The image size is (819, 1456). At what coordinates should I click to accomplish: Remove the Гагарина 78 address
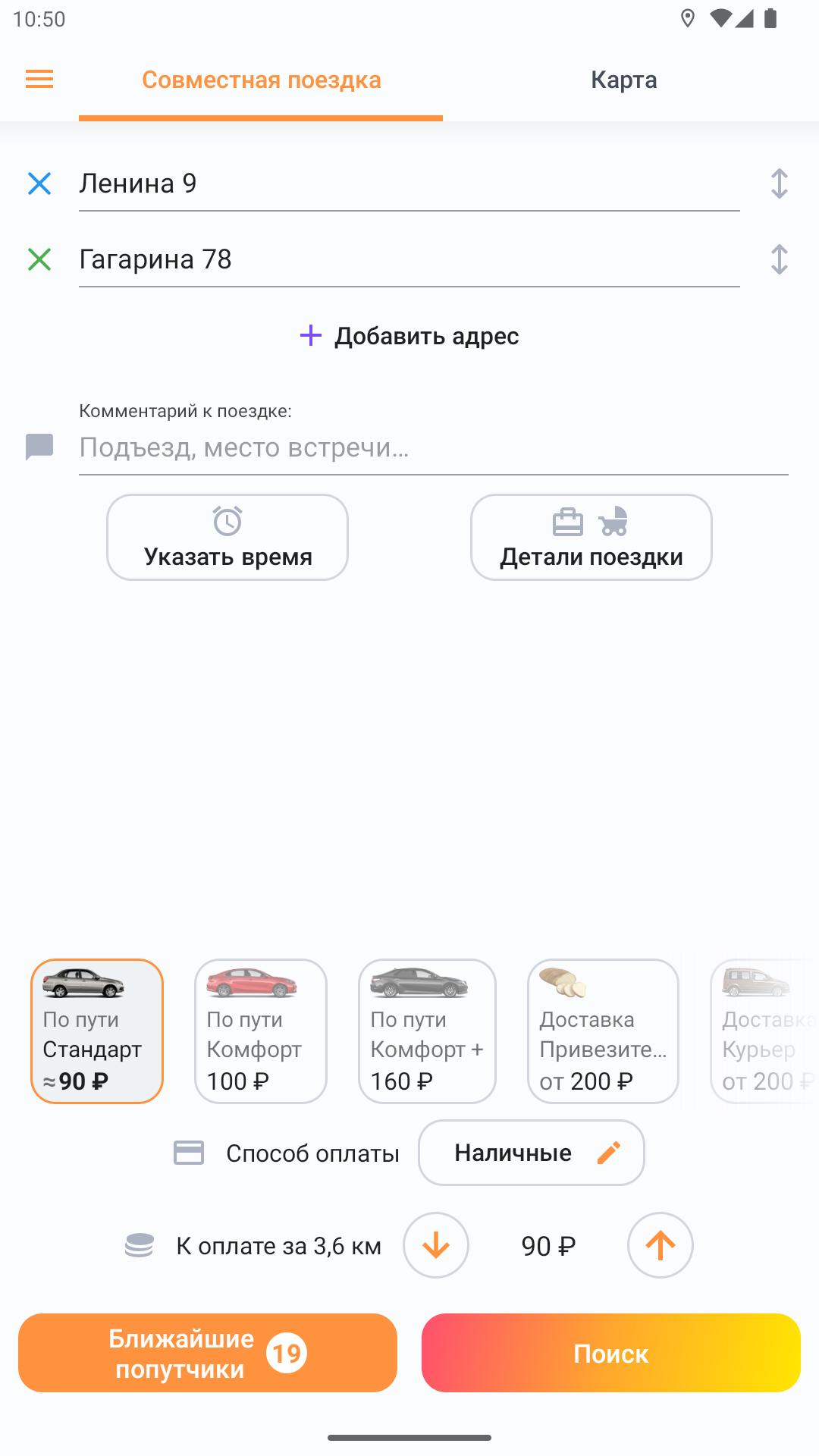click(x=39, y=259)
